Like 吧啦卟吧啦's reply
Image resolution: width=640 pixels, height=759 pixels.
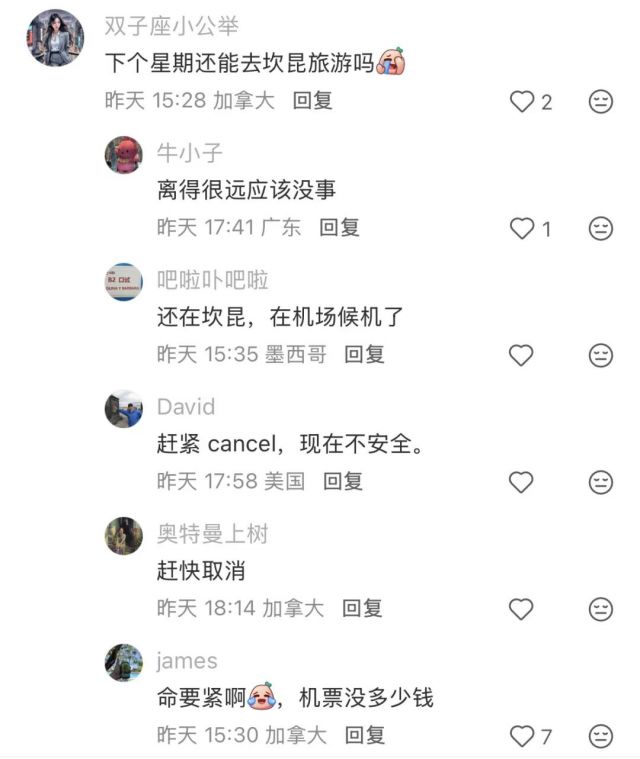click(x=522, y=355)
